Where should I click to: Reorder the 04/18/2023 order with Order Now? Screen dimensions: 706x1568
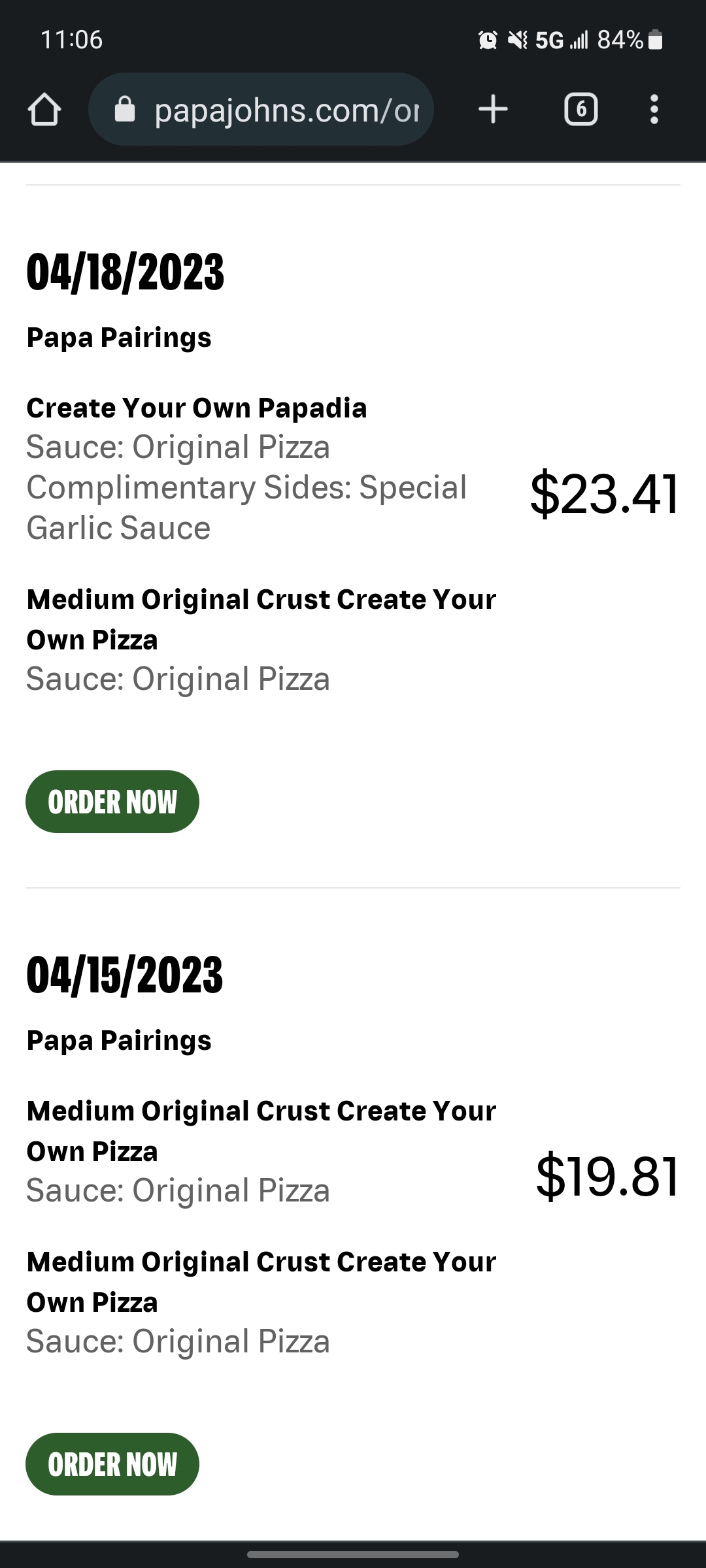(x=112, y=802)
